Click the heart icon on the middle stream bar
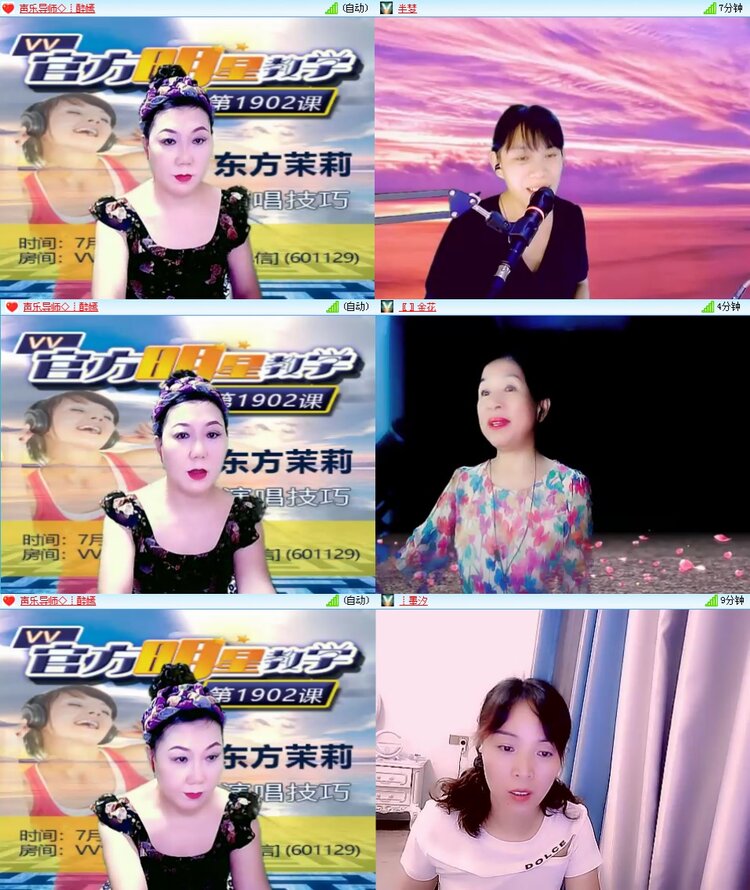Screen dimensions: 750x890 click(x=8, y=307)
